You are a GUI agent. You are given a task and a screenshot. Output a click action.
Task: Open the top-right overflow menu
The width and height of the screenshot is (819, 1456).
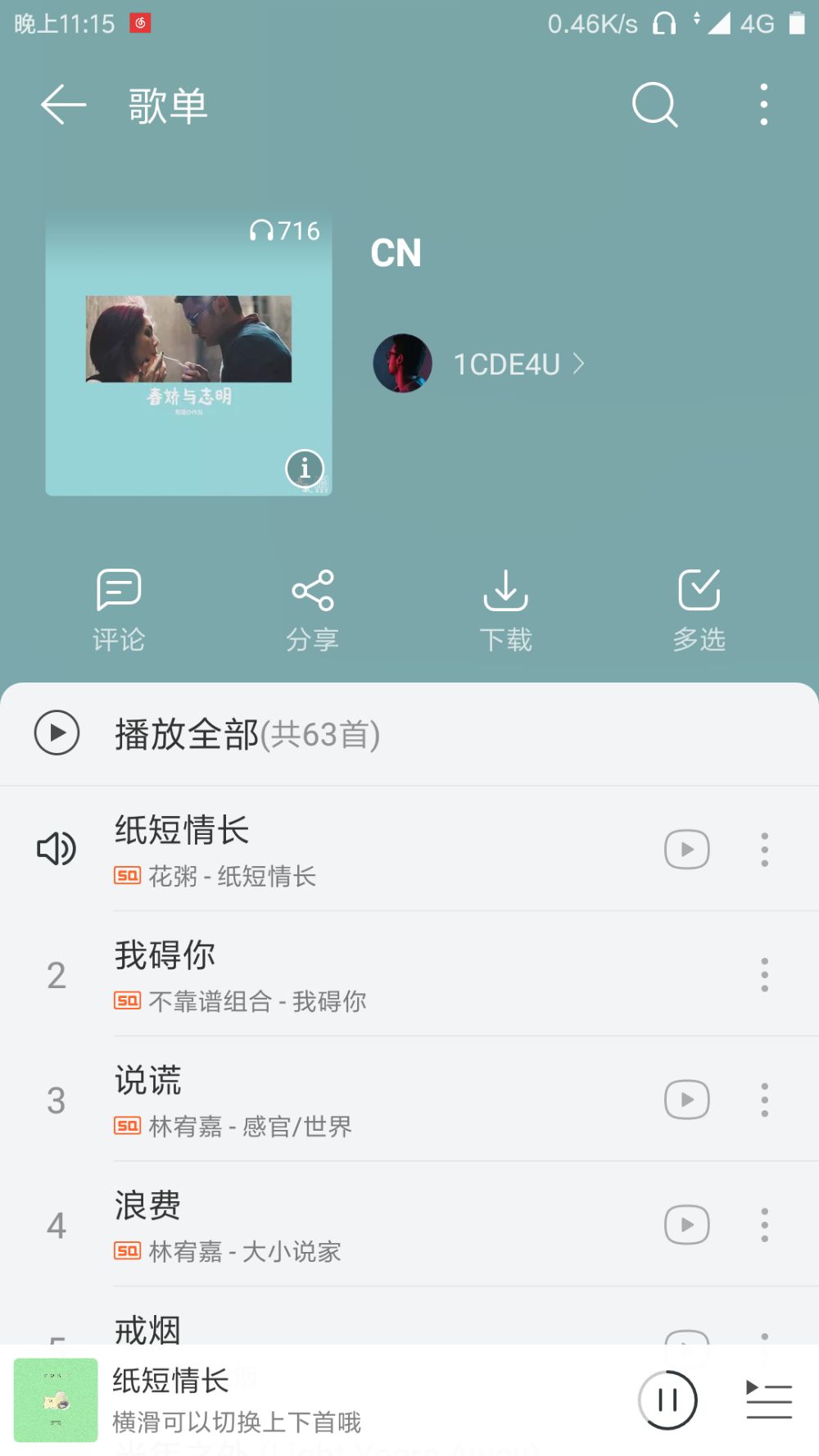(x=763, y=105)
